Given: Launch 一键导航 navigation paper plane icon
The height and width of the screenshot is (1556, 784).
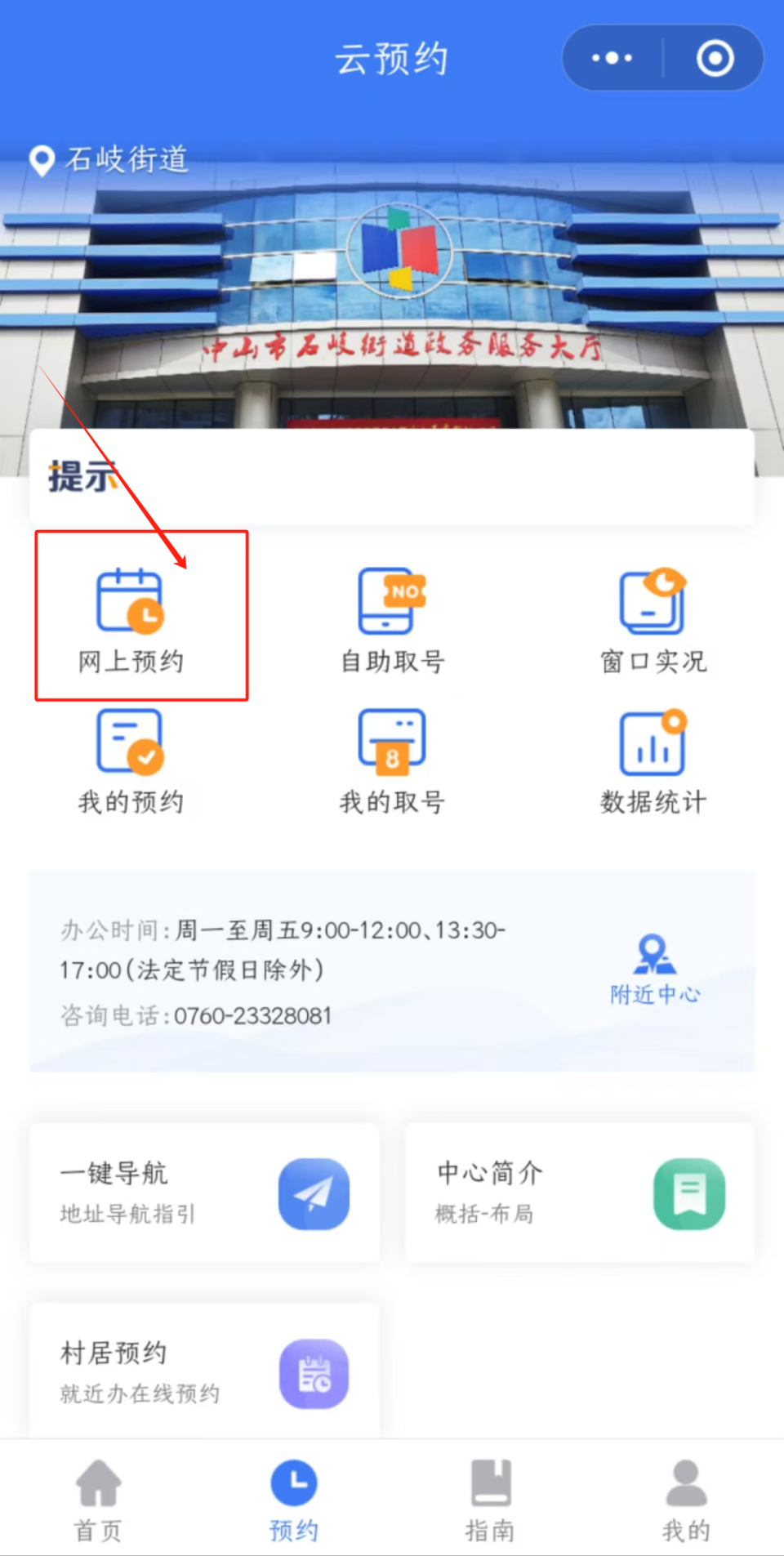Looking at the screenshot, I should click(314, 1193).
